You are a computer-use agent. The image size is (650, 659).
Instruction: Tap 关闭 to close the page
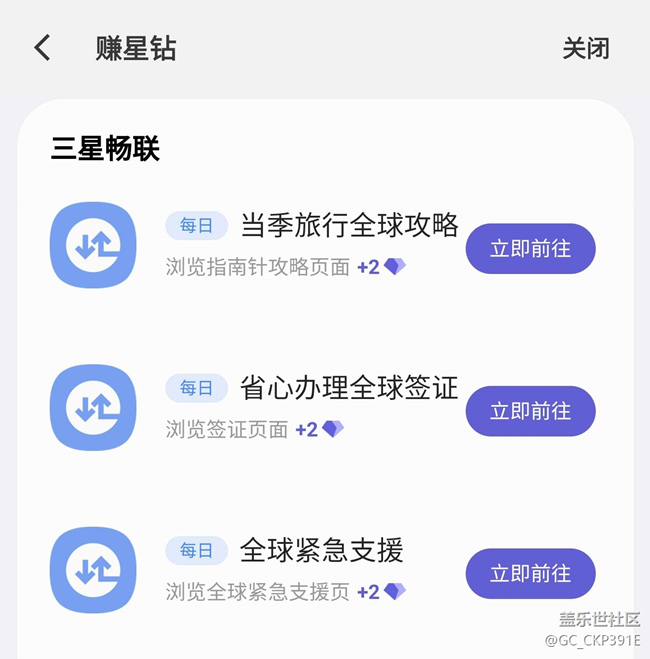pyautogui.click(x=585, y=48)
